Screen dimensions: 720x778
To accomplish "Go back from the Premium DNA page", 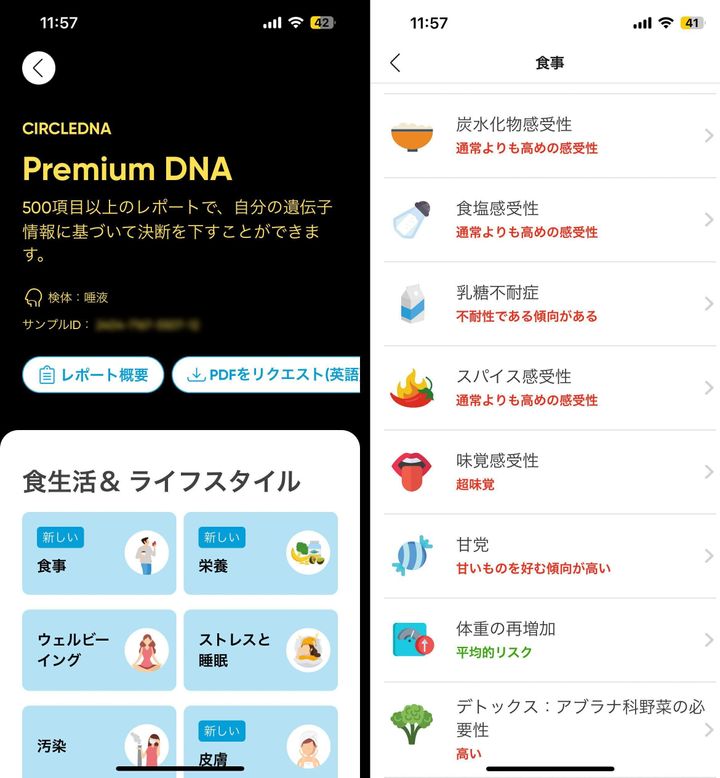I will (x=38, y=68).
